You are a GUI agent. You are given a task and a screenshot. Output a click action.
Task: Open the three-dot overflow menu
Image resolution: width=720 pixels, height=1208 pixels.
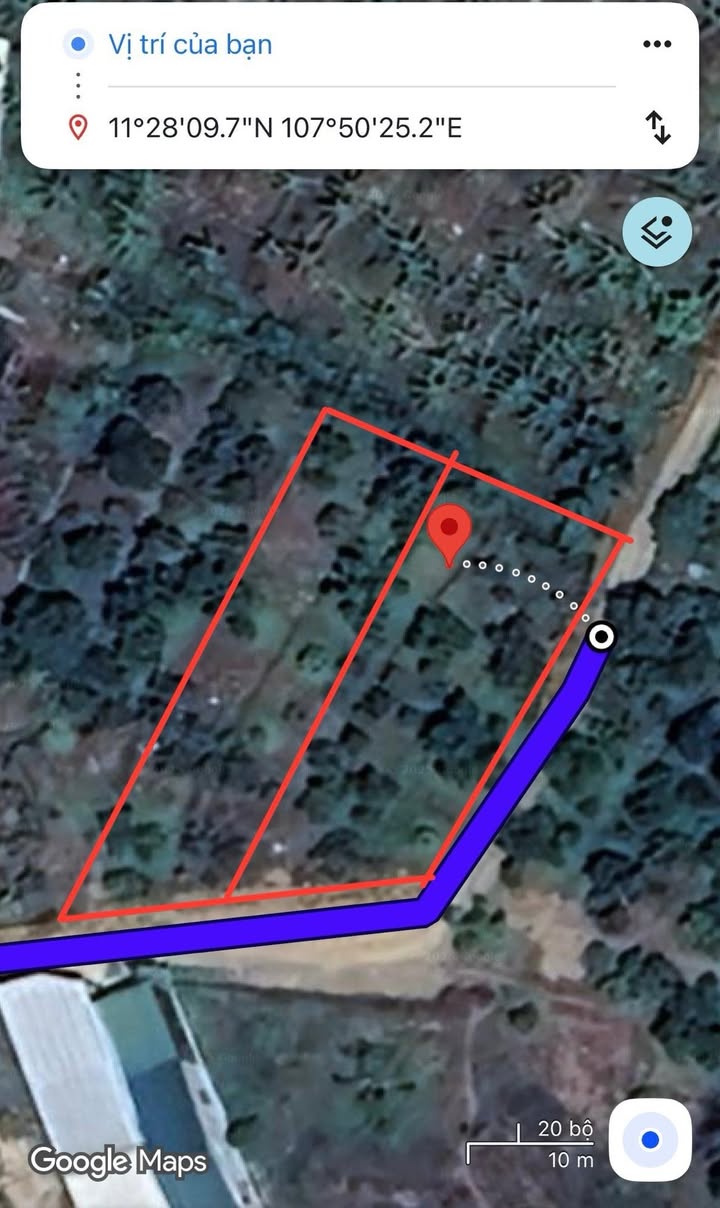(657, 44)
